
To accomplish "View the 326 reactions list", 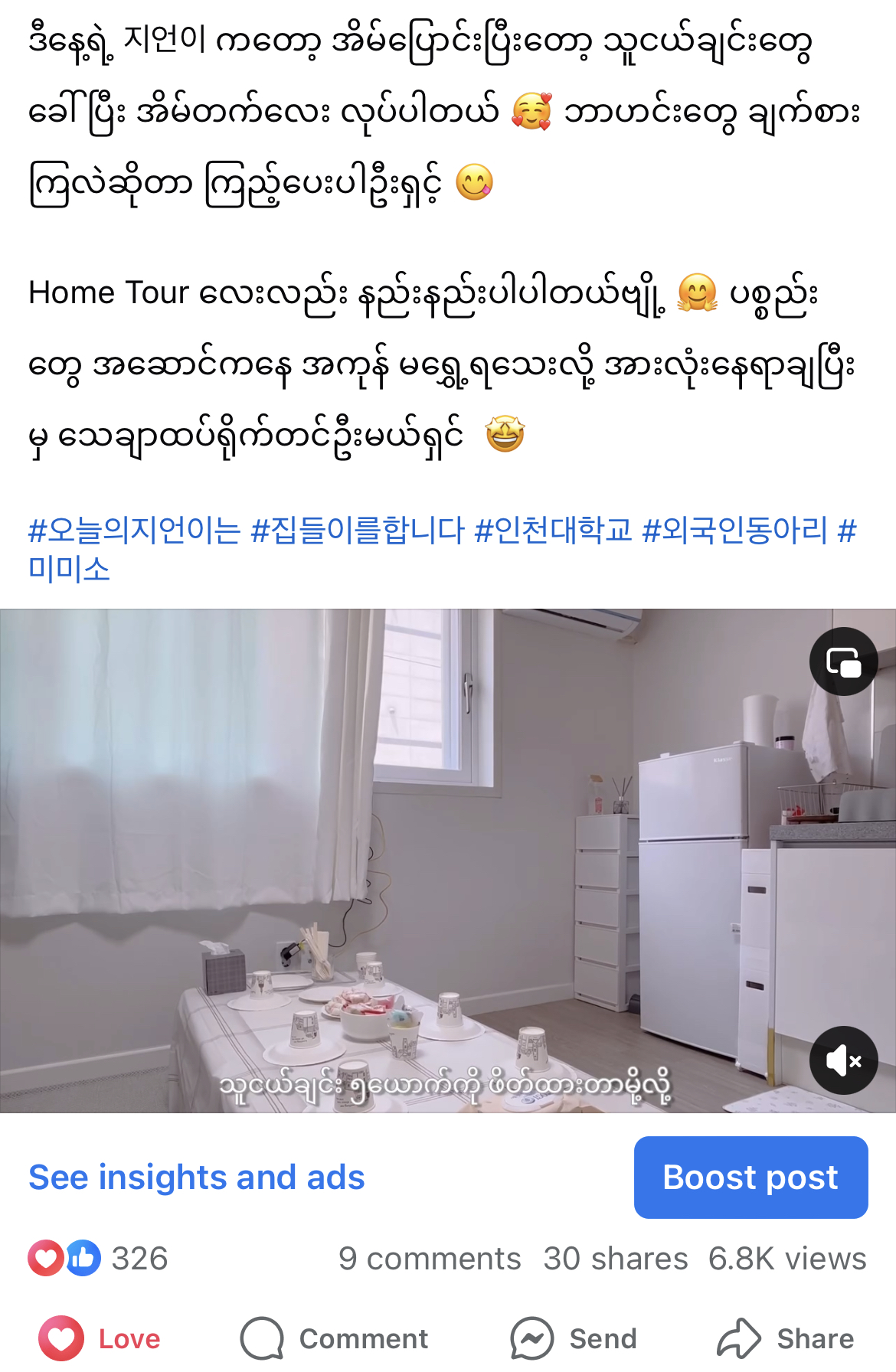I will (99, 1258).
